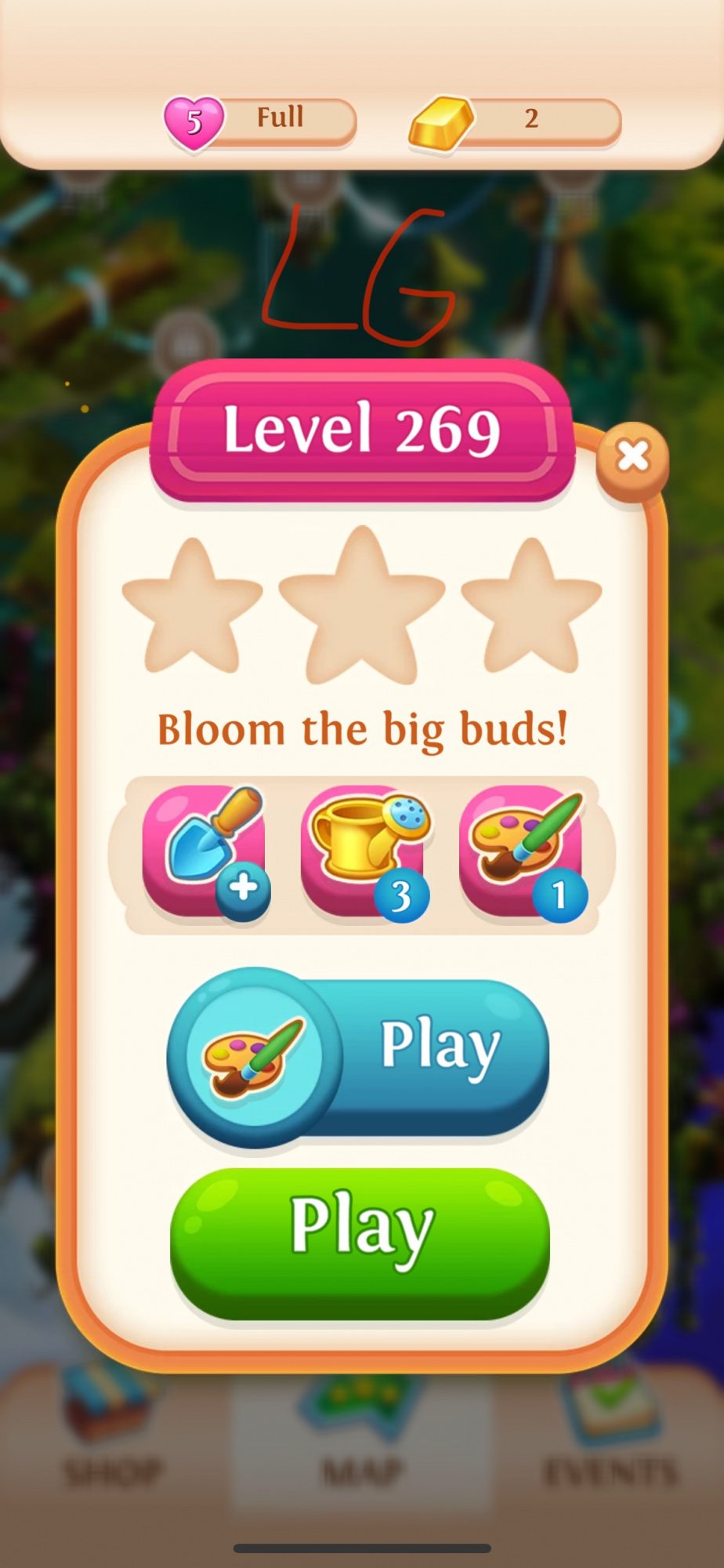Select the paint palette booster
Screen dimensions: 724x1568
pos(522,851)
